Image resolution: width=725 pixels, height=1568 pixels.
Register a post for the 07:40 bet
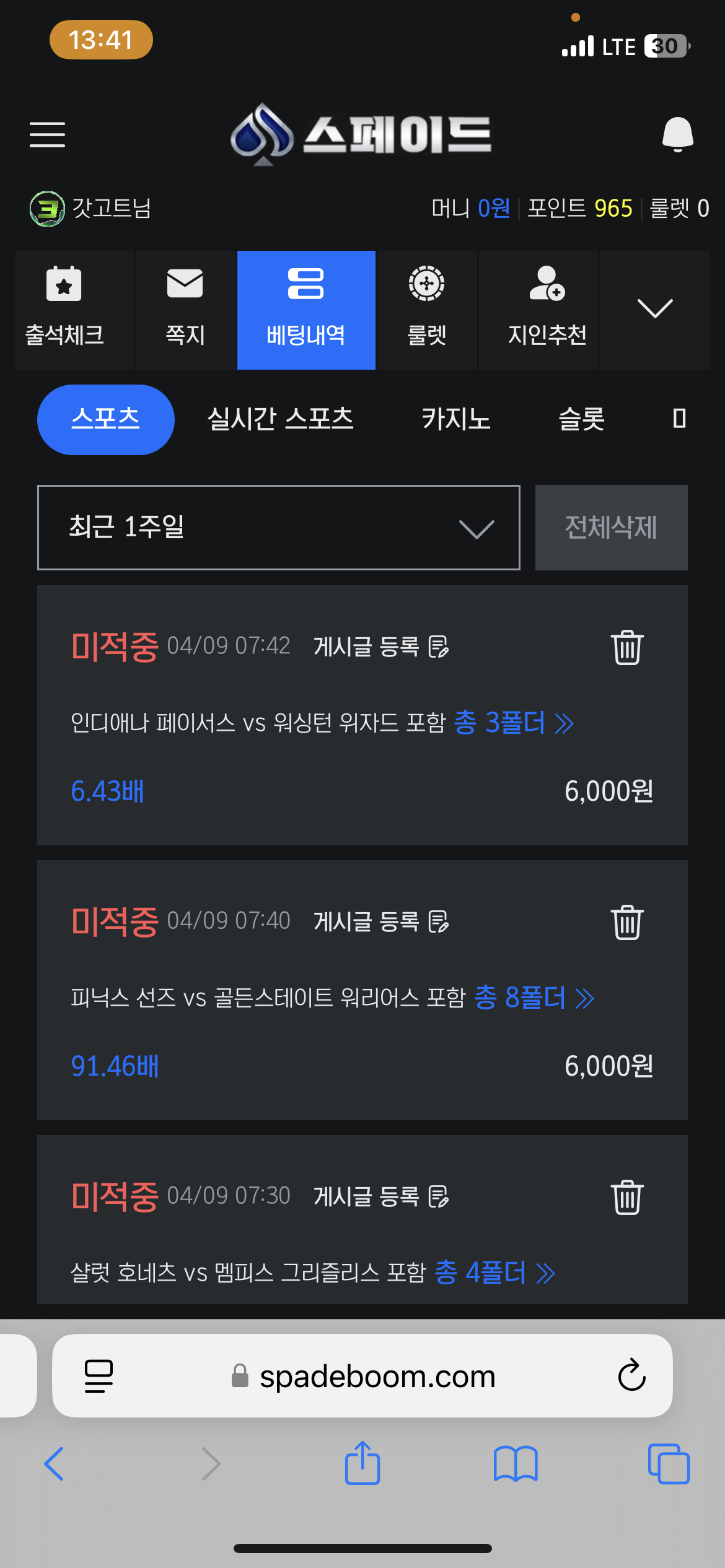coord(381,921)
